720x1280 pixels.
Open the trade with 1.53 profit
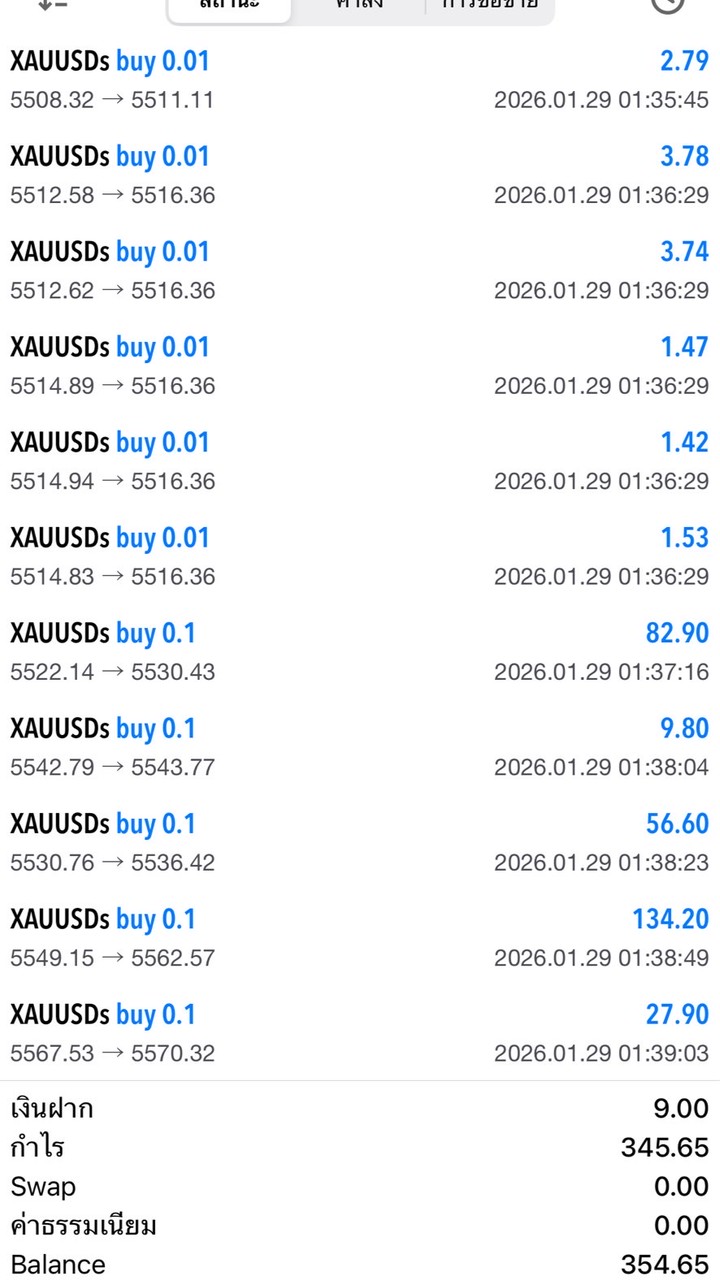360,556
